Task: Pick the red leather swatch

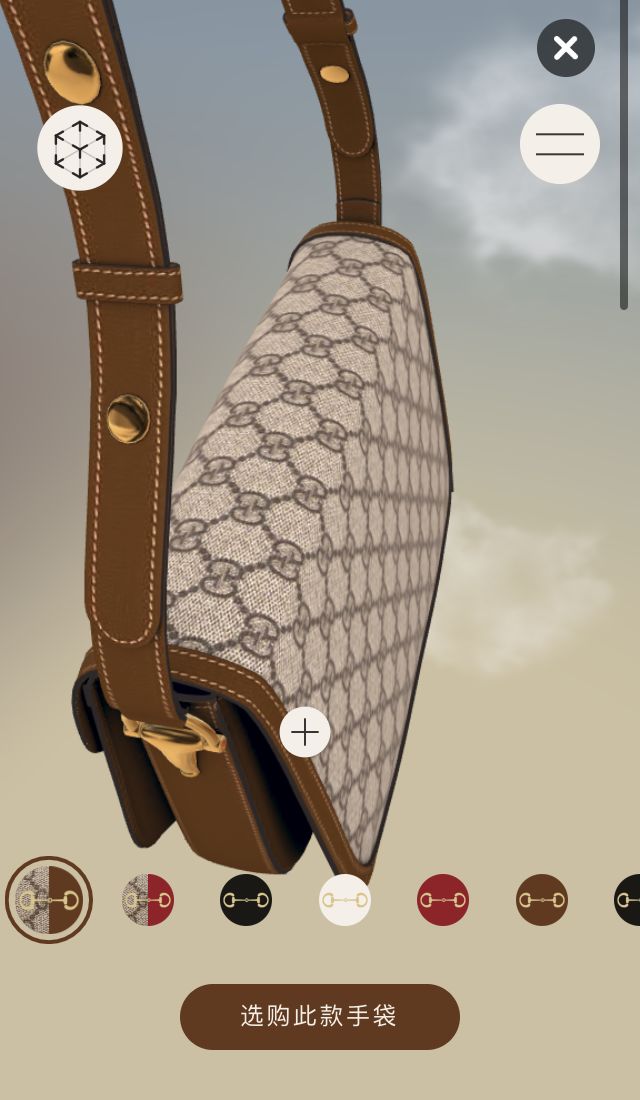Action: point(443,900)
